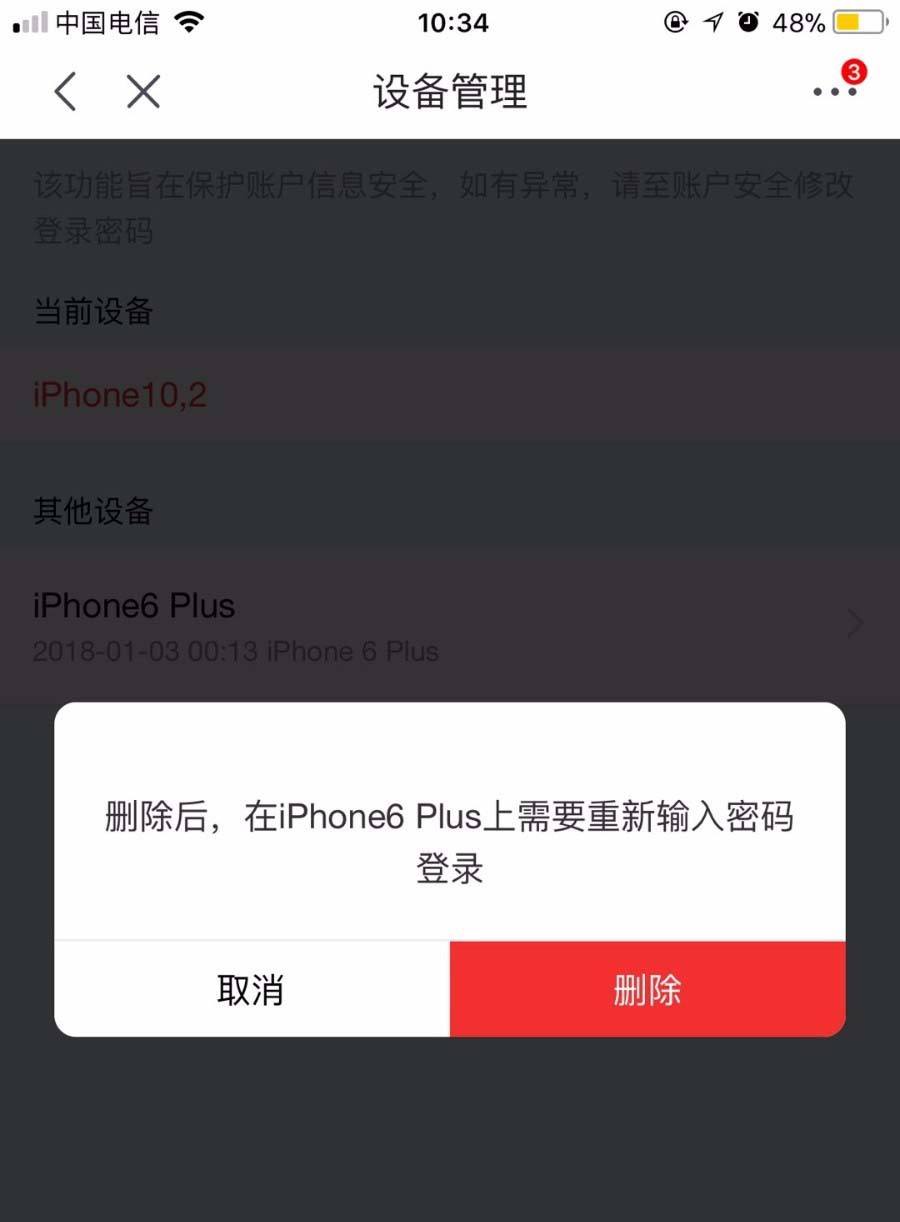
Task: Tap the 删除 button to confirm deletion
Action: (648, 988)
